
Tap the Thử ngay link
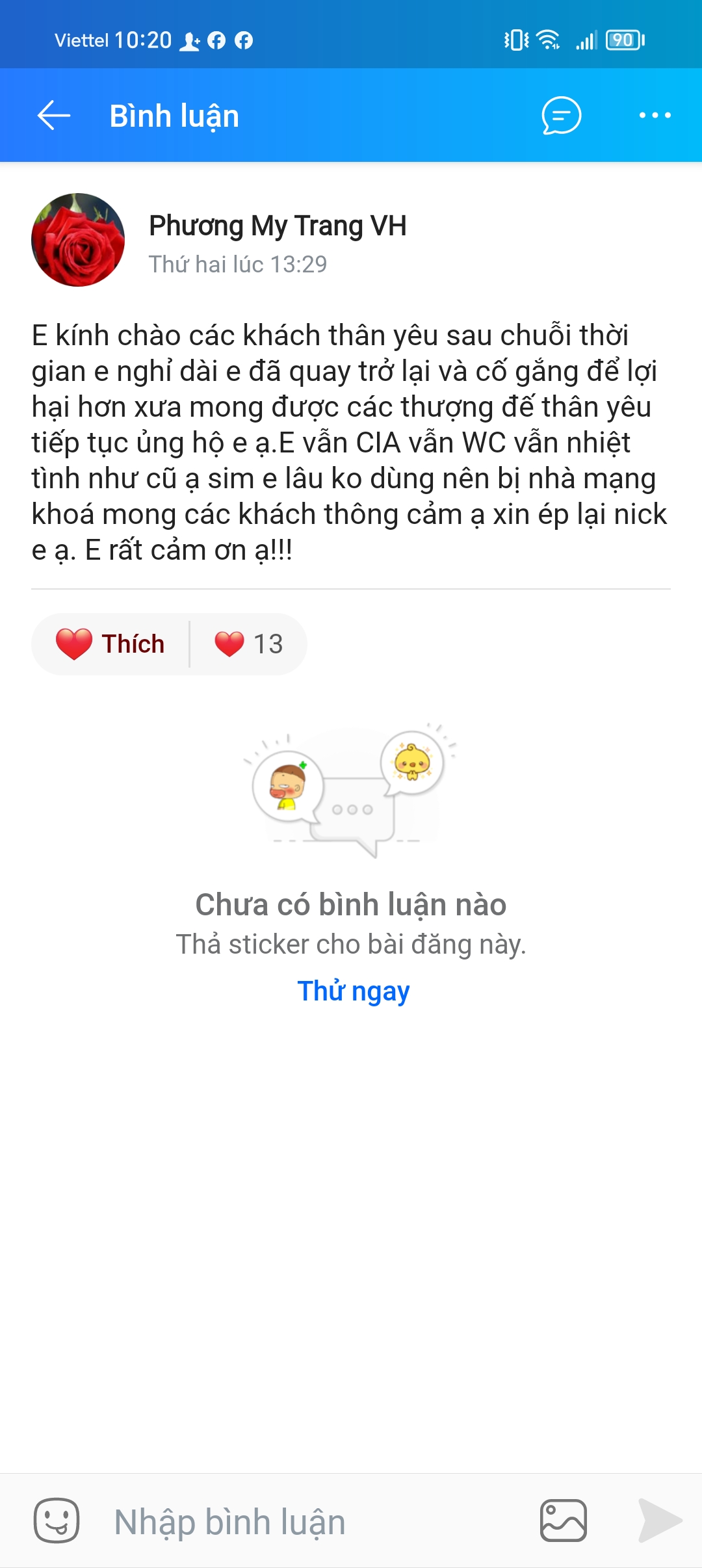(x=353, y=991)
